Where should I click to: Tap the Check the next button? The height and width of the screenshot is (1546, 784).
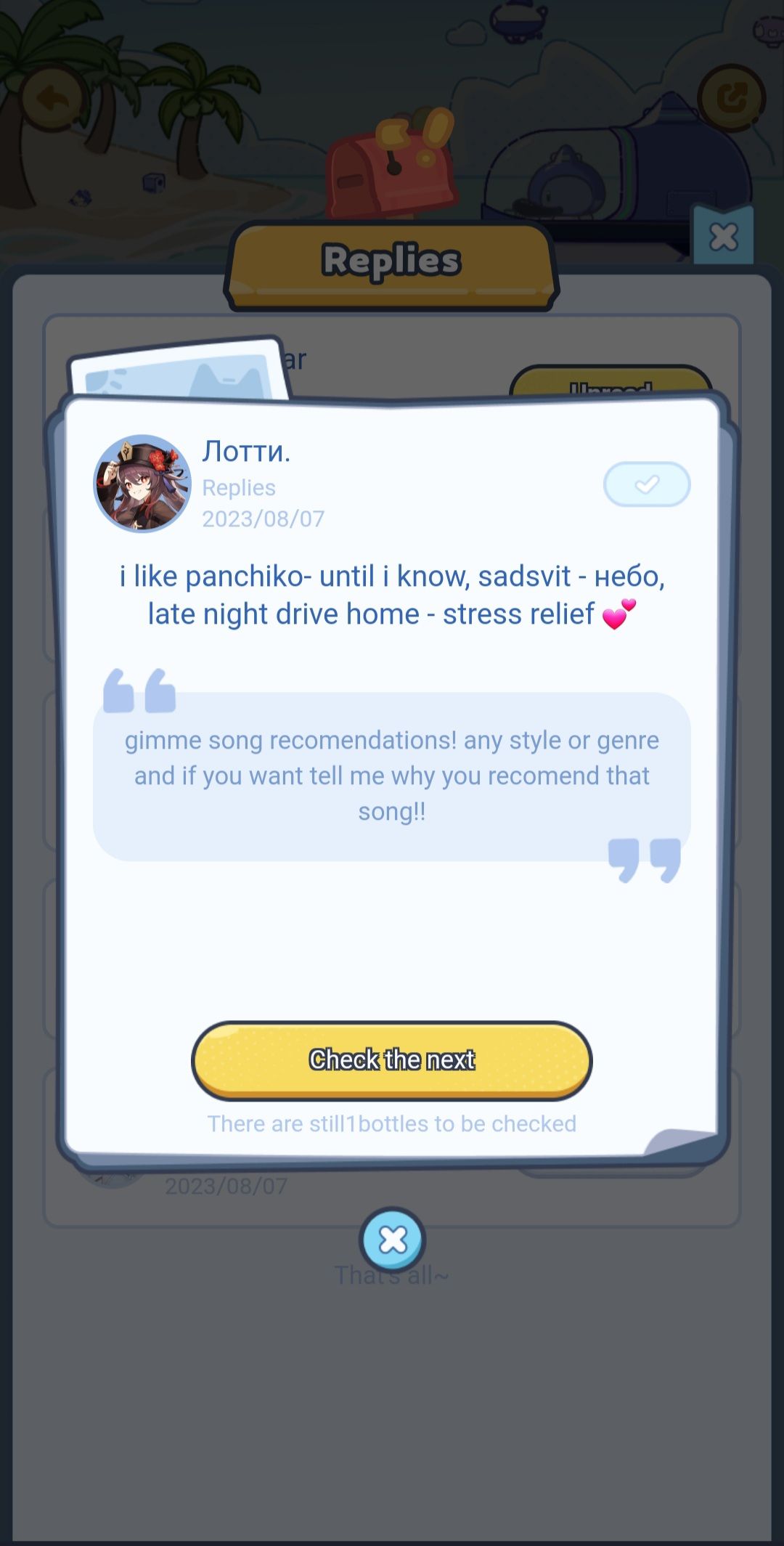pyautogui.click(x=392, y=1060)
